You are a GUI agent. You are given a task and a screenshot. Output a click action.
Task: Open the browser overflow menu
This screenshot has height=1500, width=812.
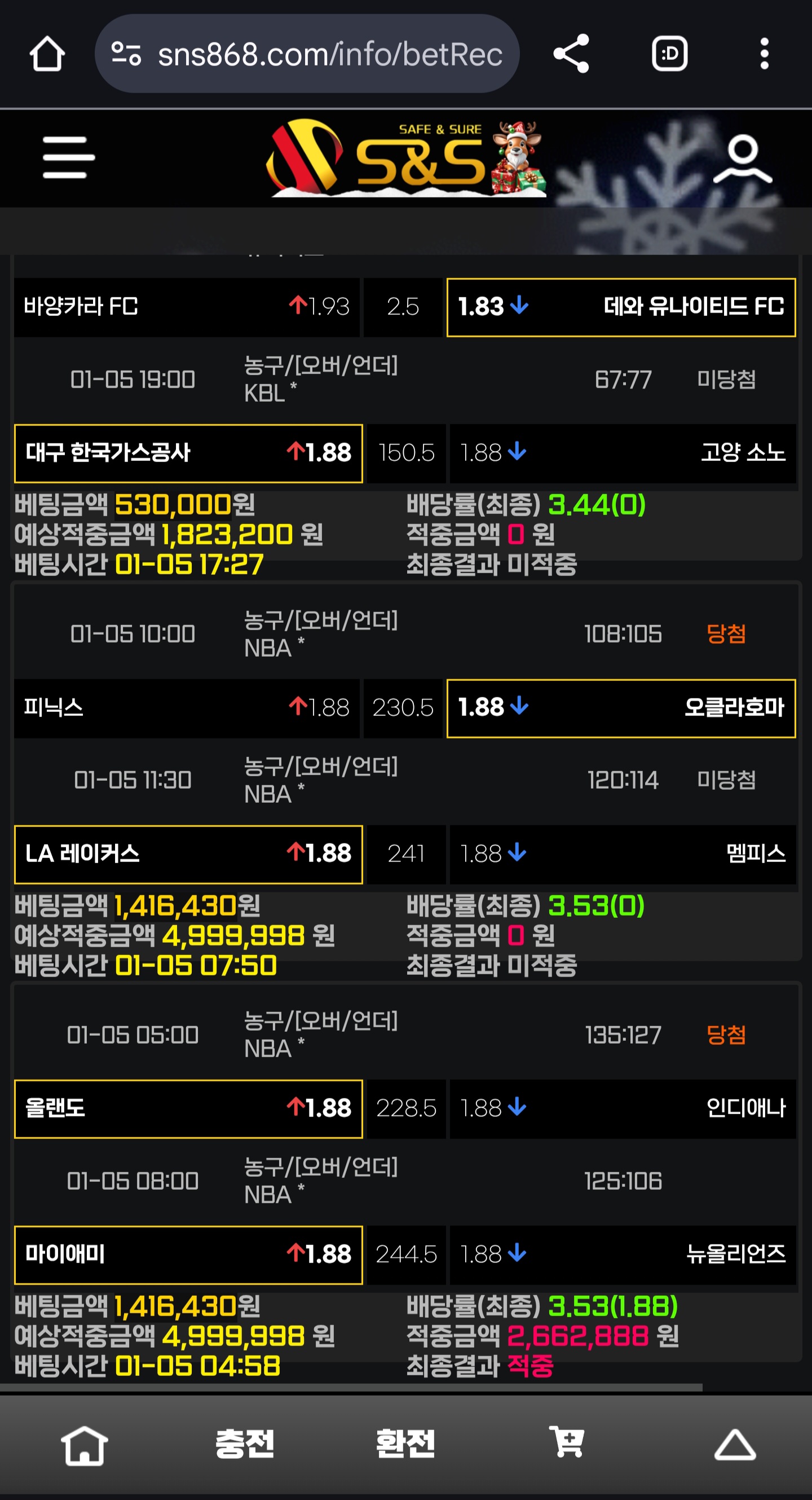pyautogui.click(x=764, y=54)
